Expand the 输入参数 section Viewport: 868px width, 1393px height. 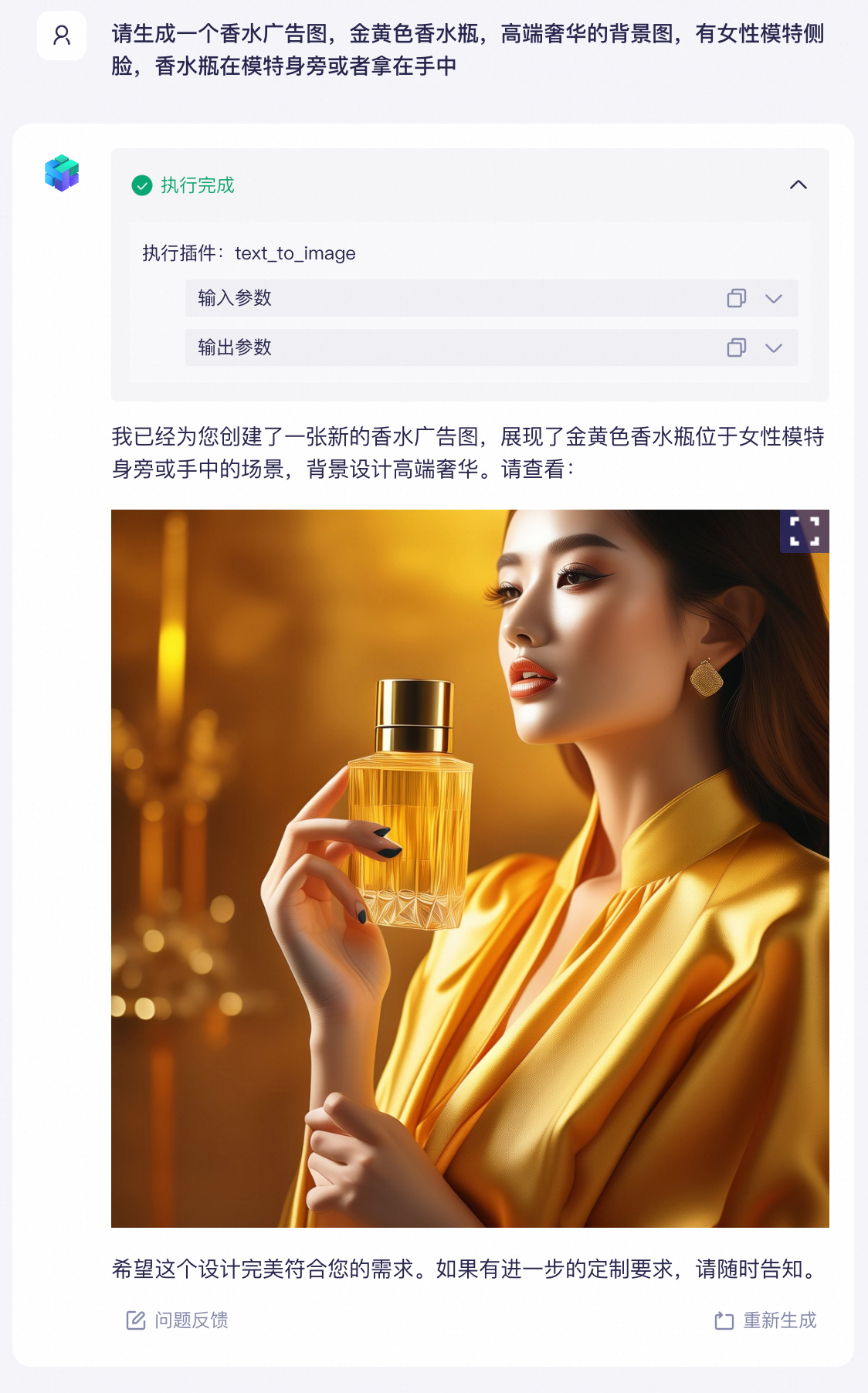tap(774, 298)
